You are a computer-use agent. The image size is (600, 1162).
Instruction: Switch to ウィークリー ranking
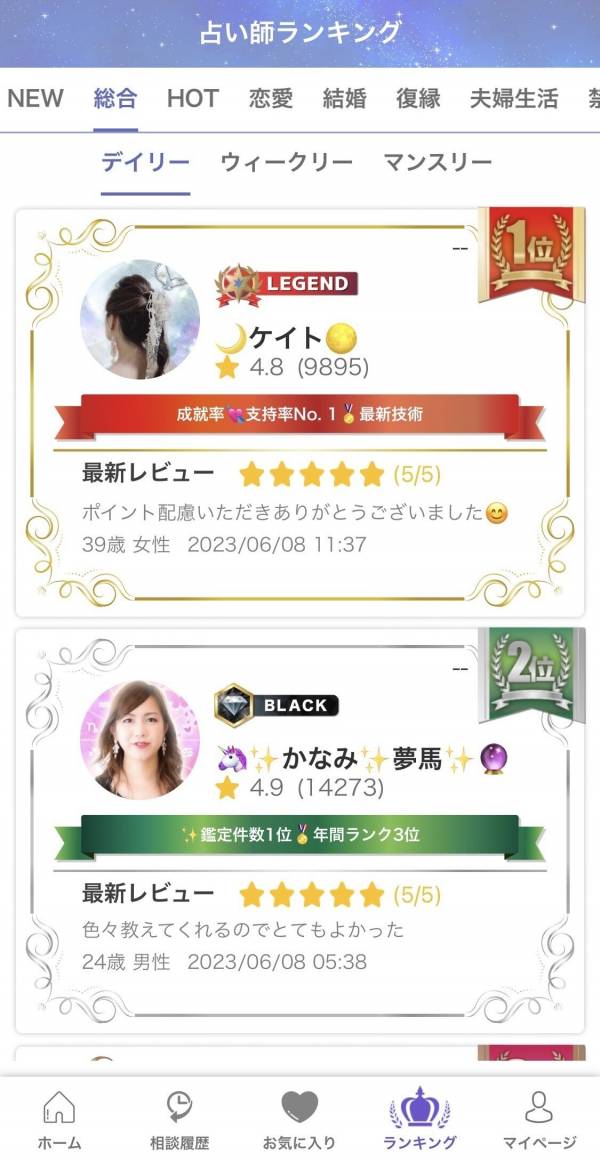point(286,162)
